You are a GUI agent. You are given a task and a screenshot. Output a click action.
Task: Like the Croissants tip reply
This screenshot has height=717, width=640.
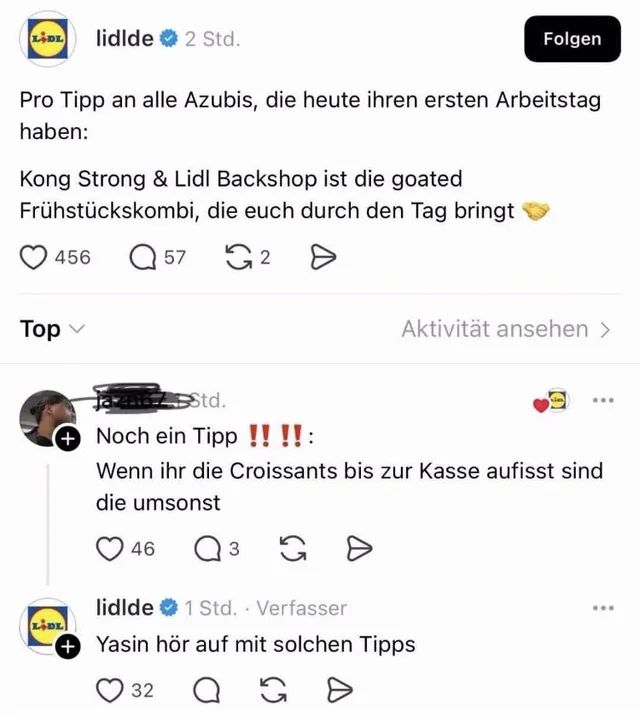point(110,548)
